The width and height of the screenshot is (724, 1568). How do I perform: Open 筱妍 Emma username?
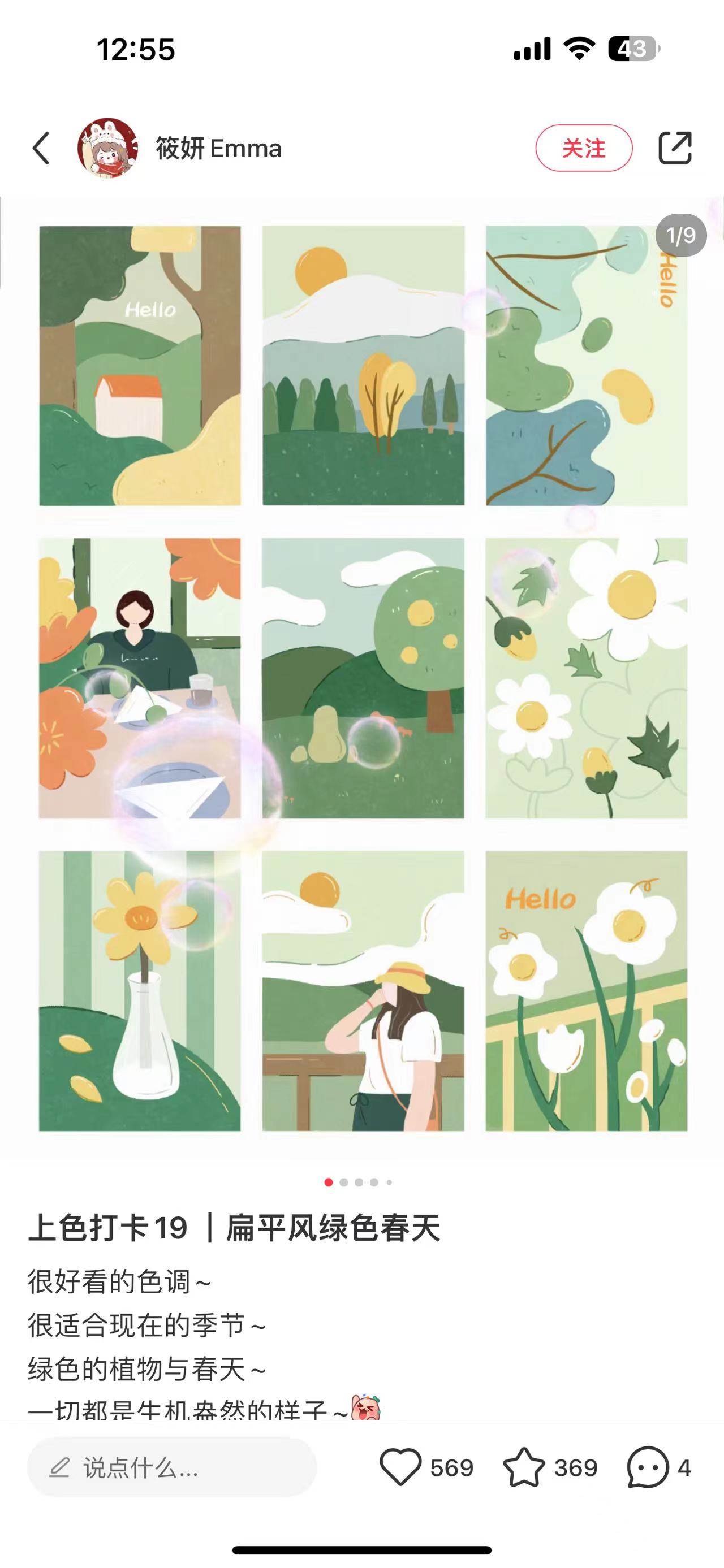(x=218, y=149)
